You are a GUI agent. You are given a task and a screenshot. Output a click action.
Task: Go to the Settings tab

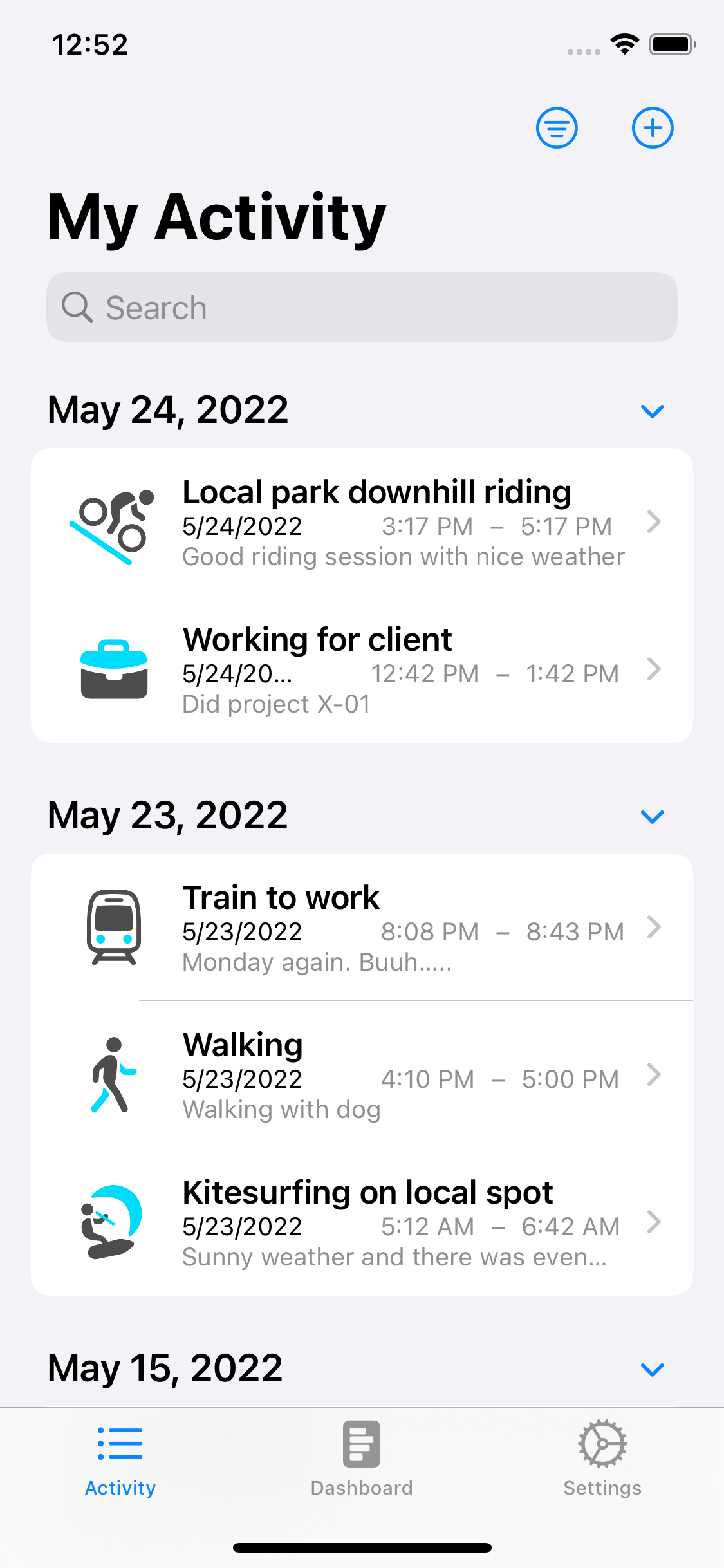click(602, 1460)
